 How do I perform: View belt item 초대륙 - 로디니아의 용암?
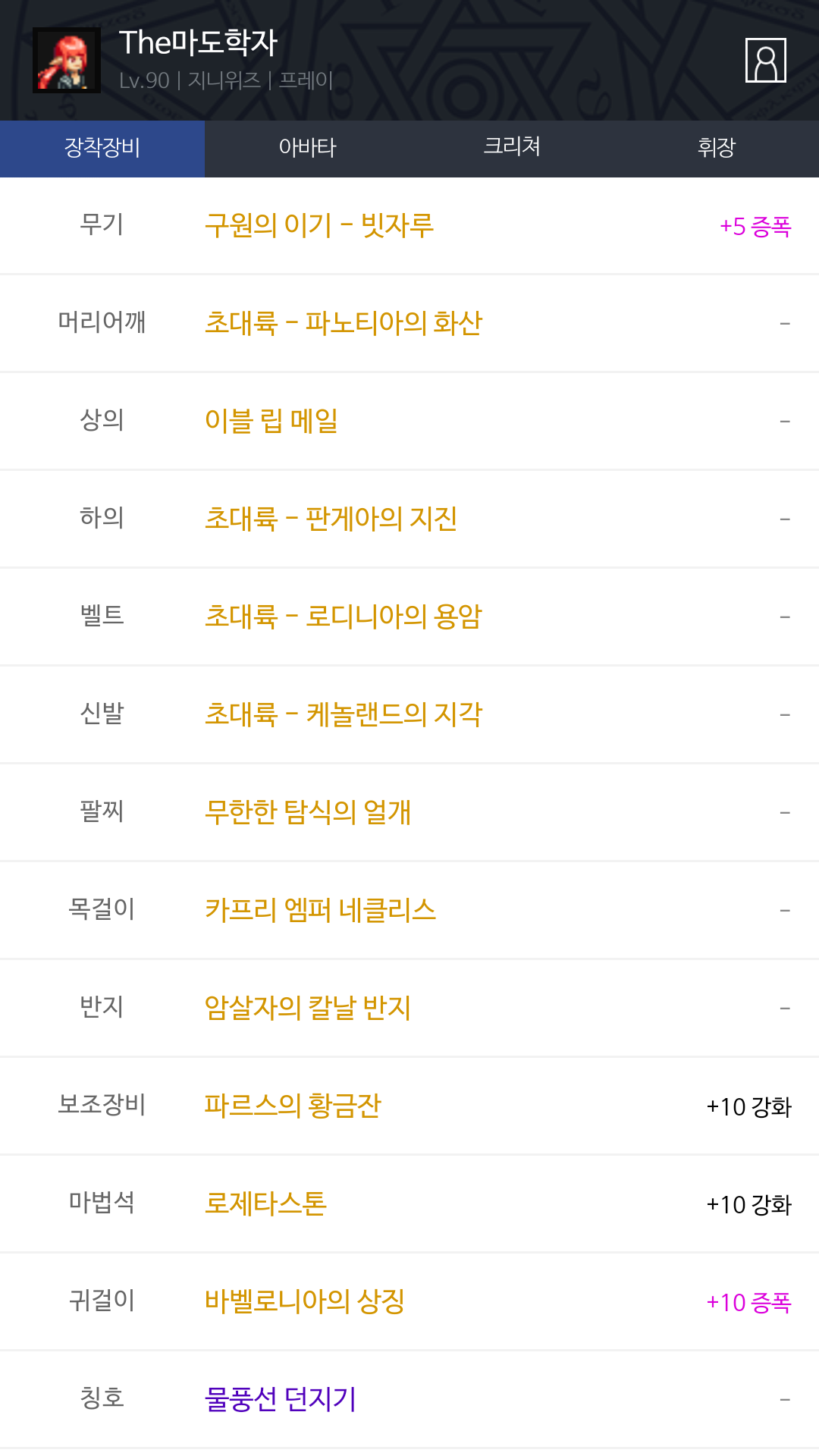coord(344,617)
